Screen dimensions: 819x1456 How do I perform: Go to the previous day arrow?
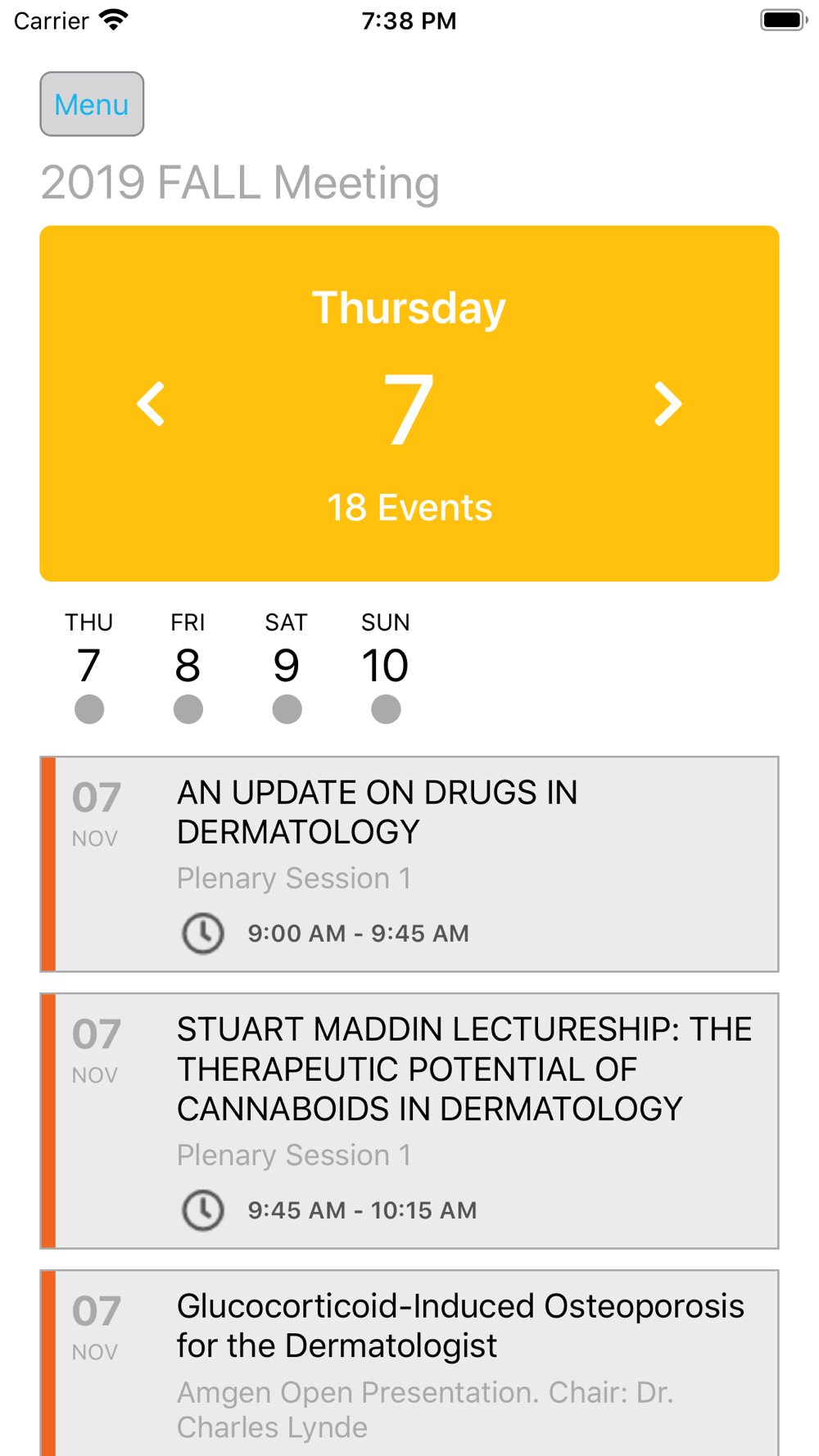point(151,404)
